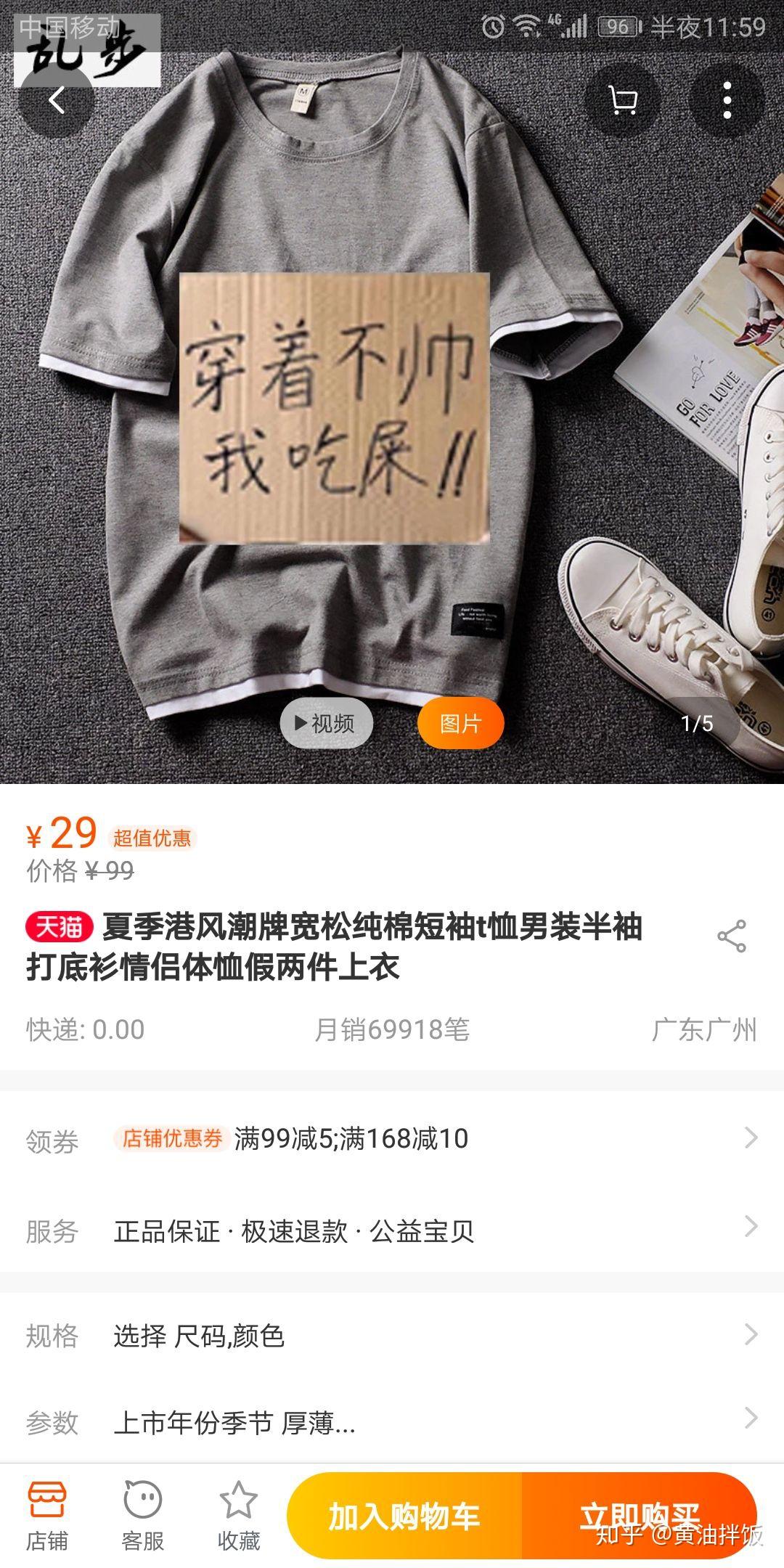The height and width of the screenshot is (1568, 784).
Task: Add product to 收藏 favorites
Action: pyautogui.click(x=238, y=1516)
